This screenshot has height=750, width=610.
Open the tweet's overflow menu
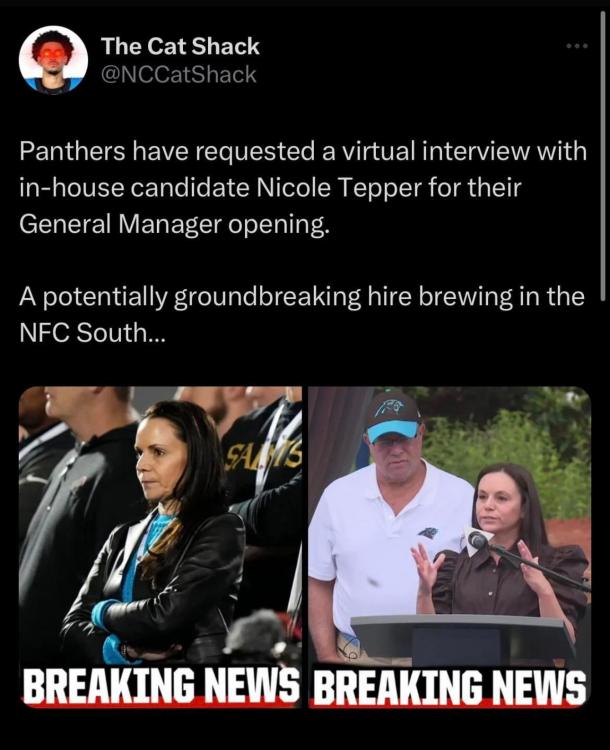(576, 46)
